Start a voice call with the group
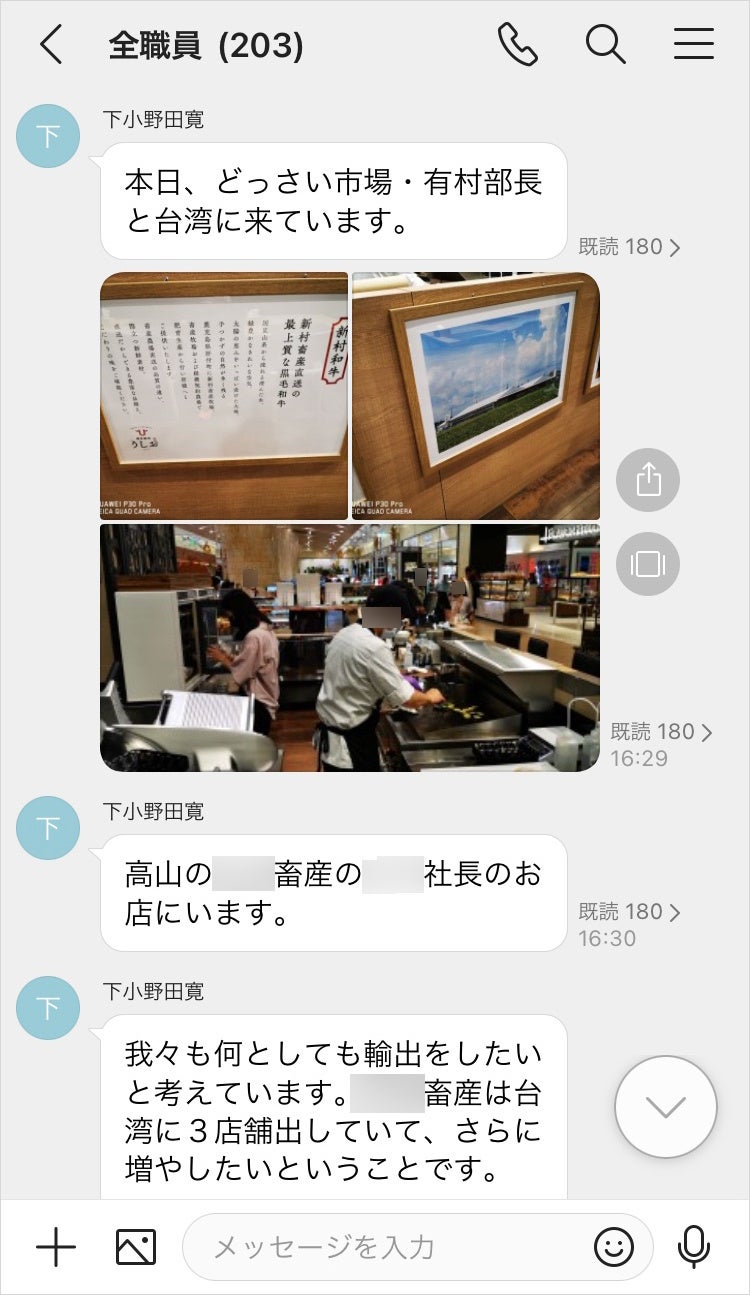Image resolution: width=750 pixels, height=1295 pixels. click(517, 45)
